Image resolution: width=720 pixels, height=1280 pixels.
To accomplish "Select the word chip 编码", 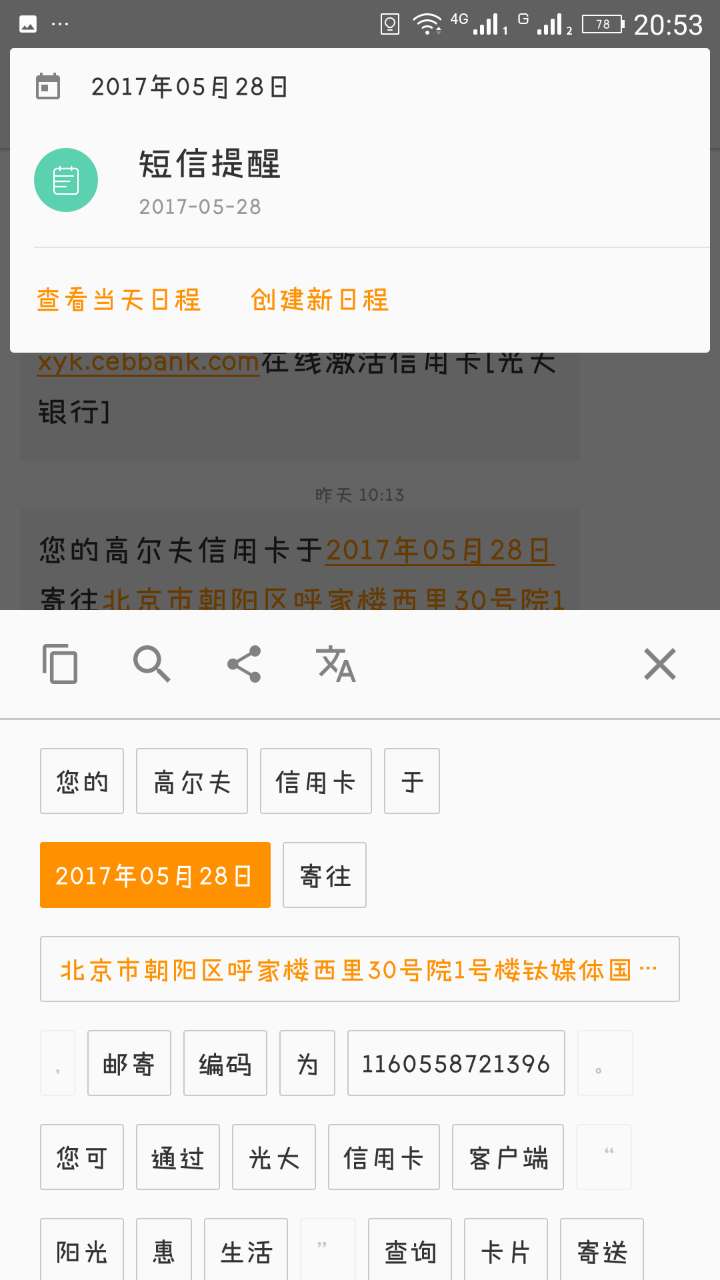I will point(225,1063).
